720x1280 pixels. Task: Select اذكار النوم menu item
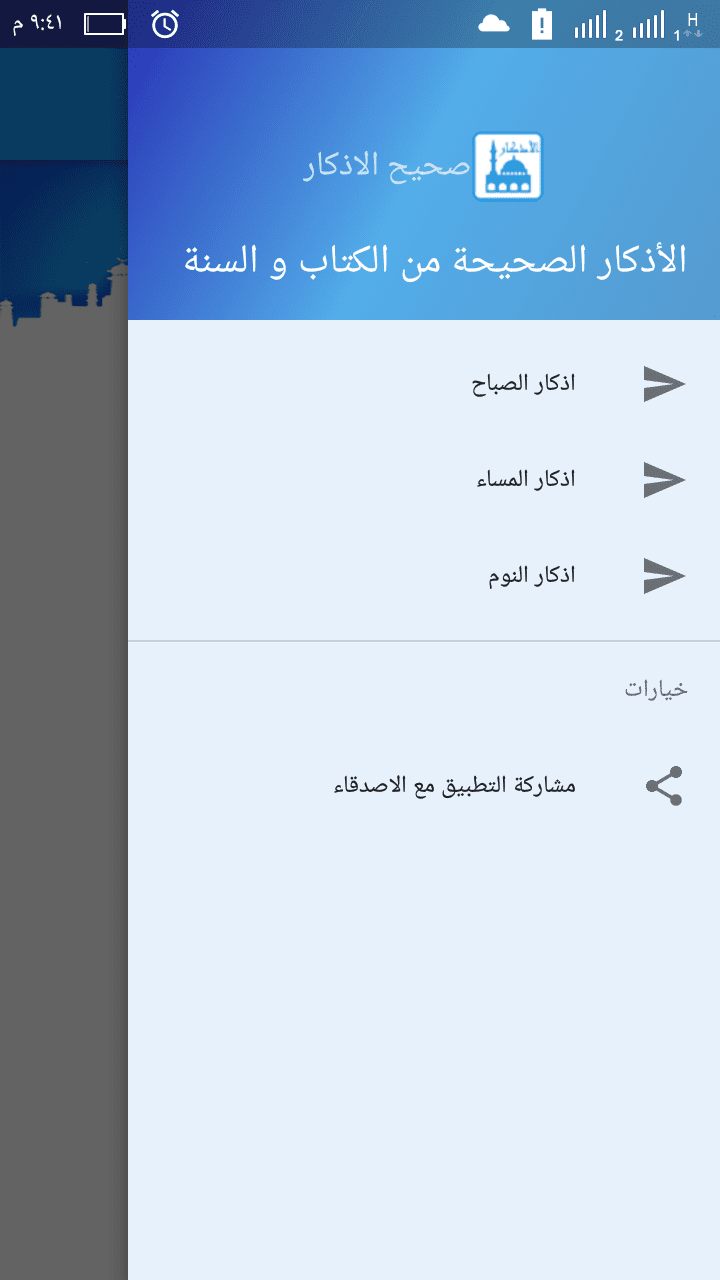coord(531,576)
